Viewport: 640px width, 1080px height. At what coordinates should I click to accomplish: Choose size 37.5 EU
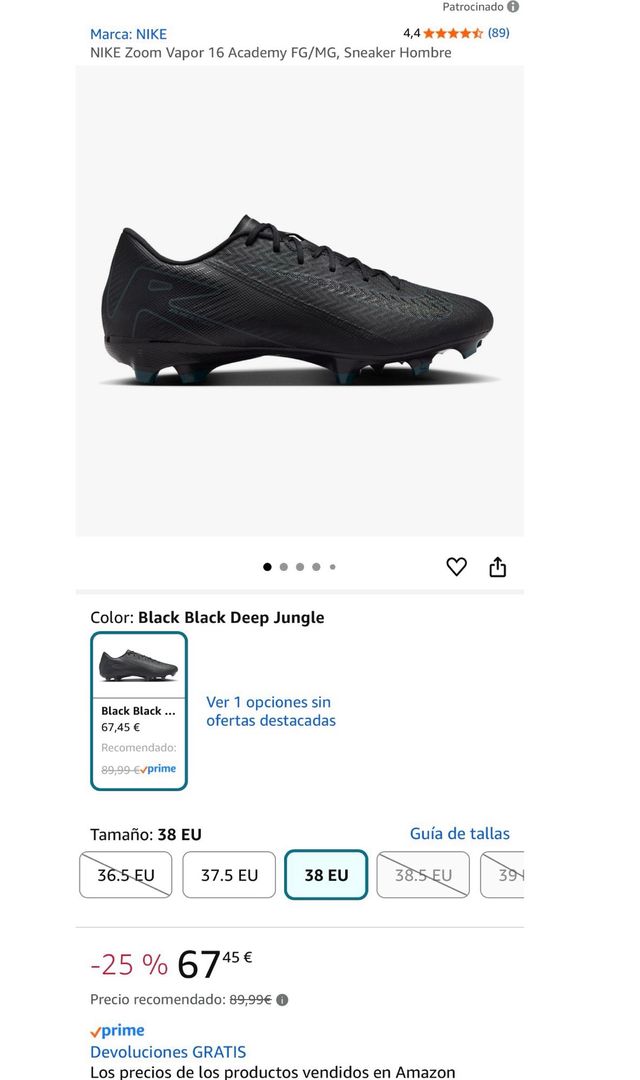point(229,875)
